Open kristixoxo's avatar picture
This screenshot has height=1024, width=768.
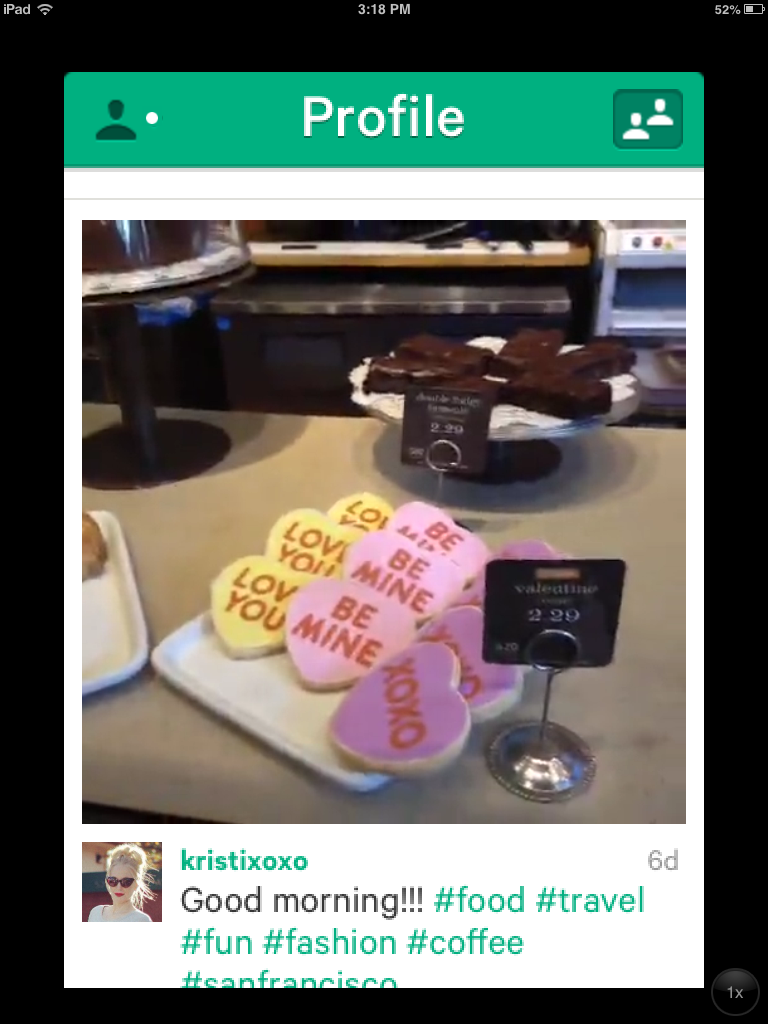[122, 881]
